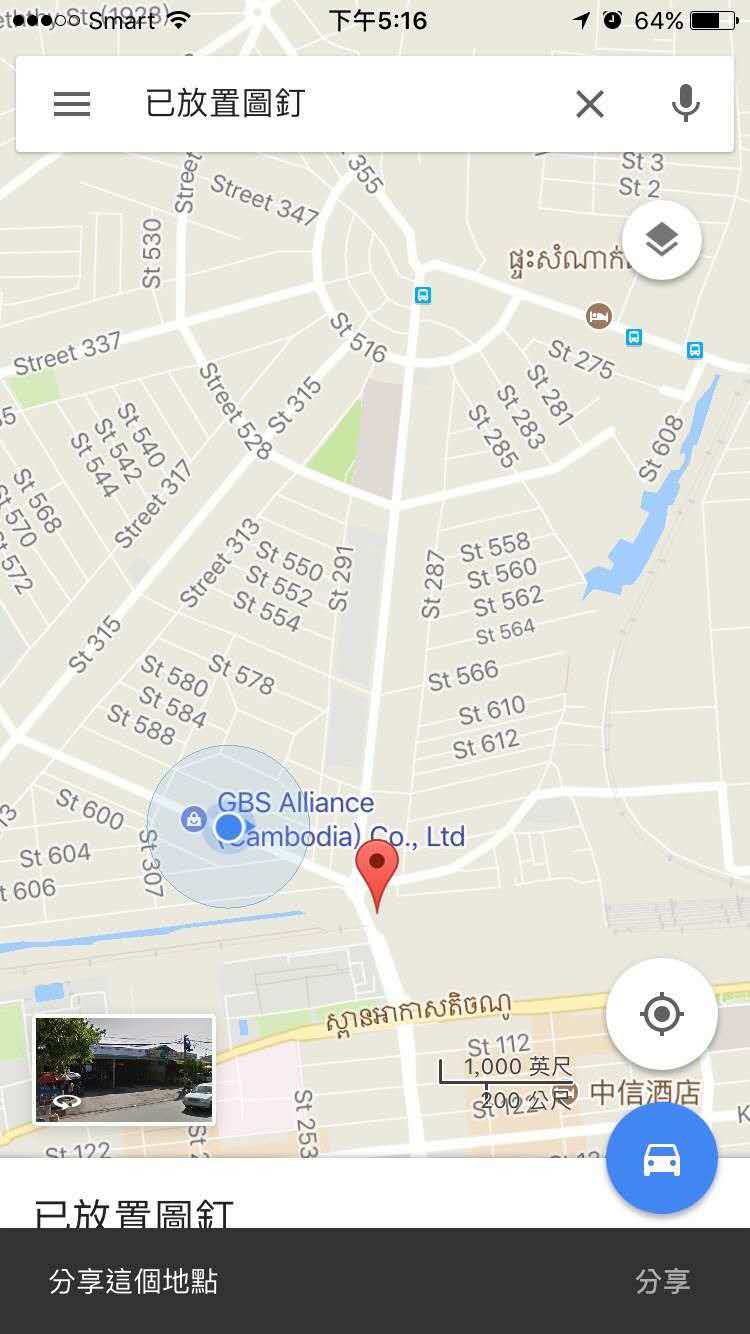Select the bus stop near St 516
Viewport: 750px width, 1334px height.
[x=423, y=296]
